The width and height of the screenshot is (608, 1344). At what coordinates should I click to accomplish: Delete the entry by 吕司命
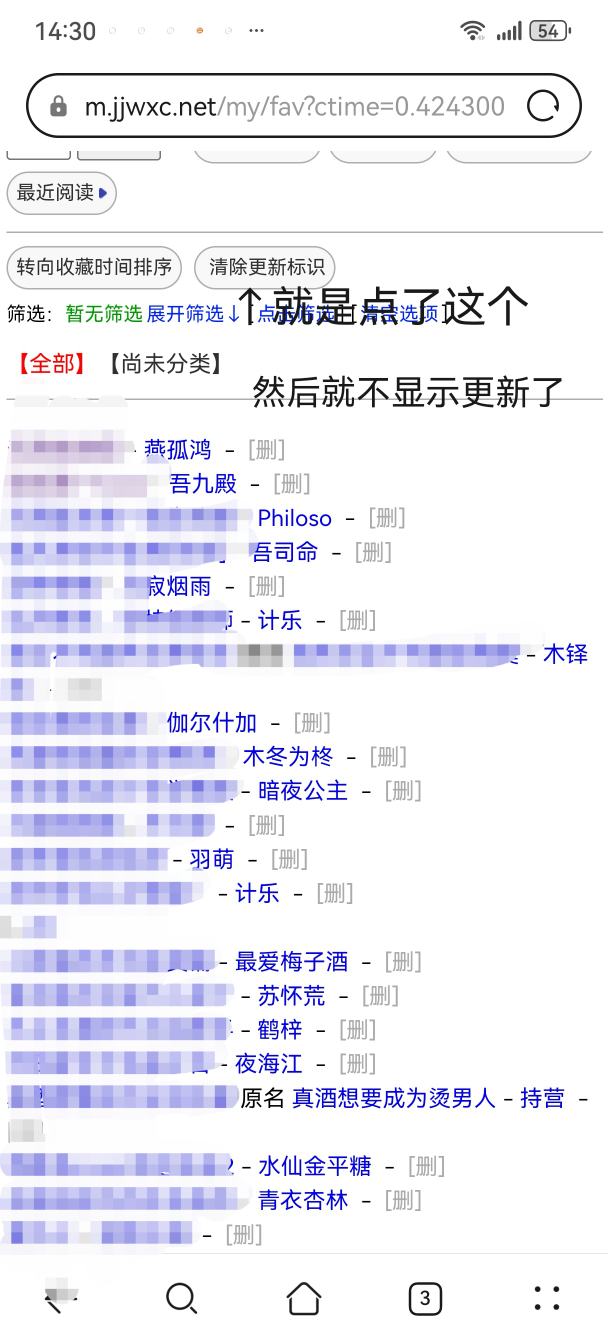tap(372, 552)
